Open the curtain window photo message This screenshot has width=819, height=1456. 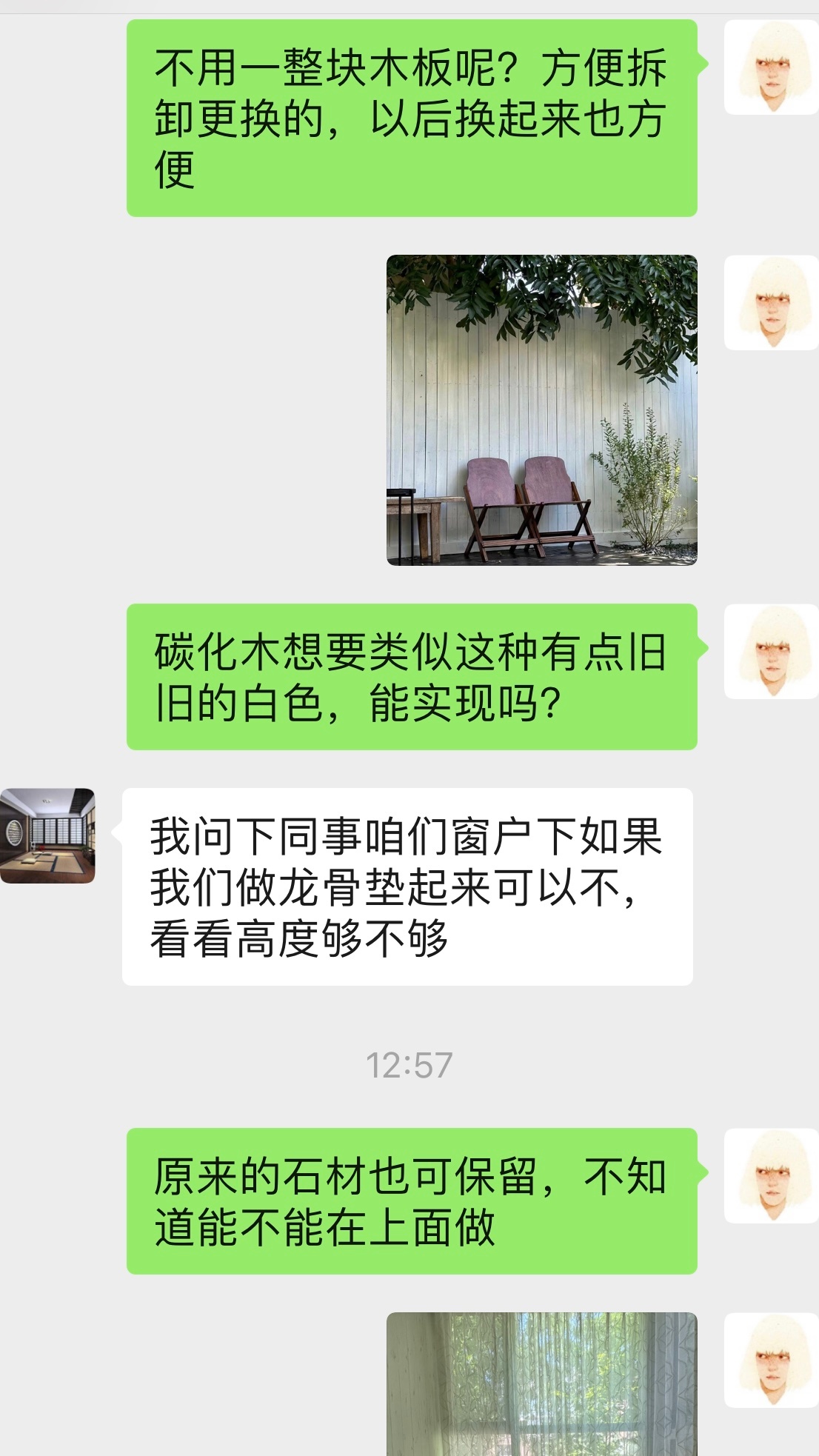pos(541,1383)
